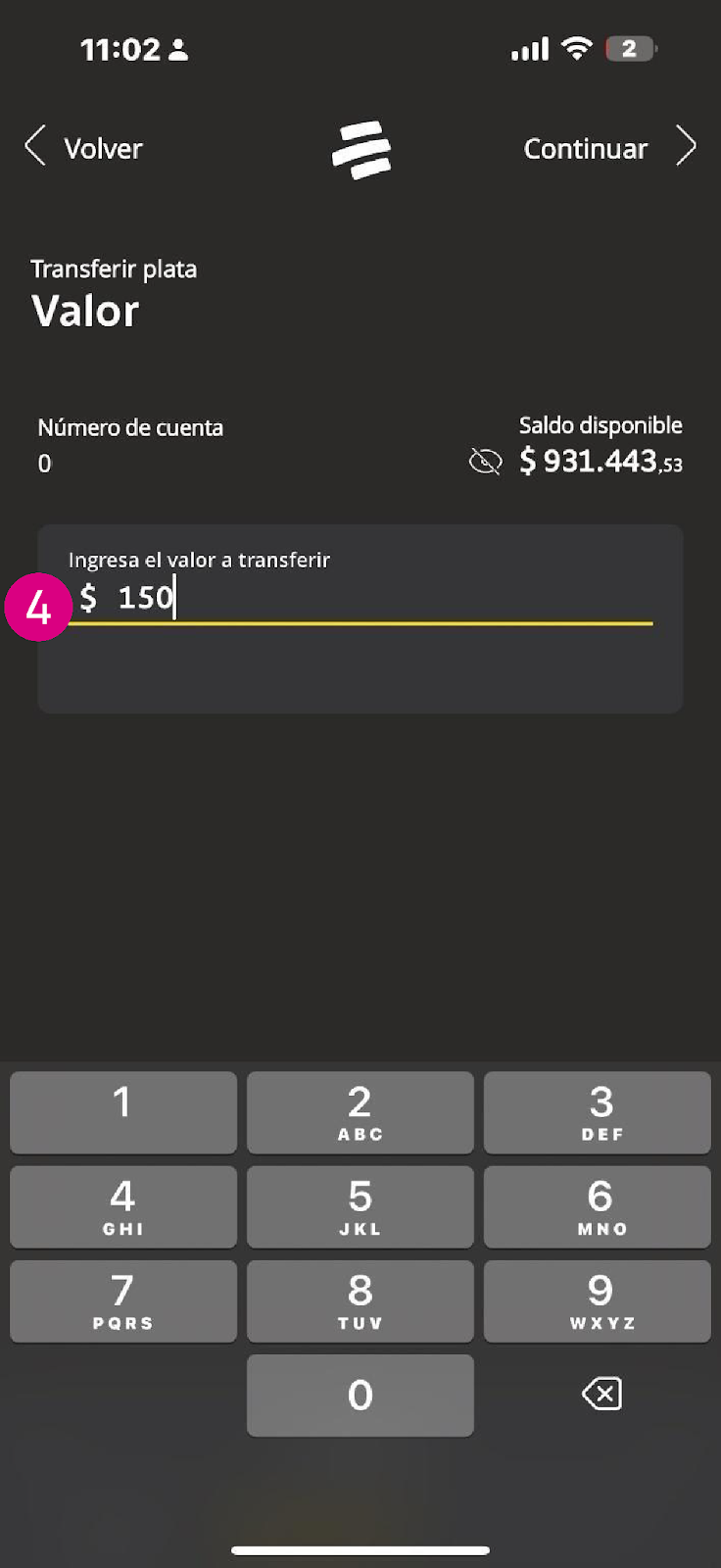Viewport: 721px width, 1568px height.
Task: Tap the Wi-Fi icon in the status bar
Action: (577, 48)
